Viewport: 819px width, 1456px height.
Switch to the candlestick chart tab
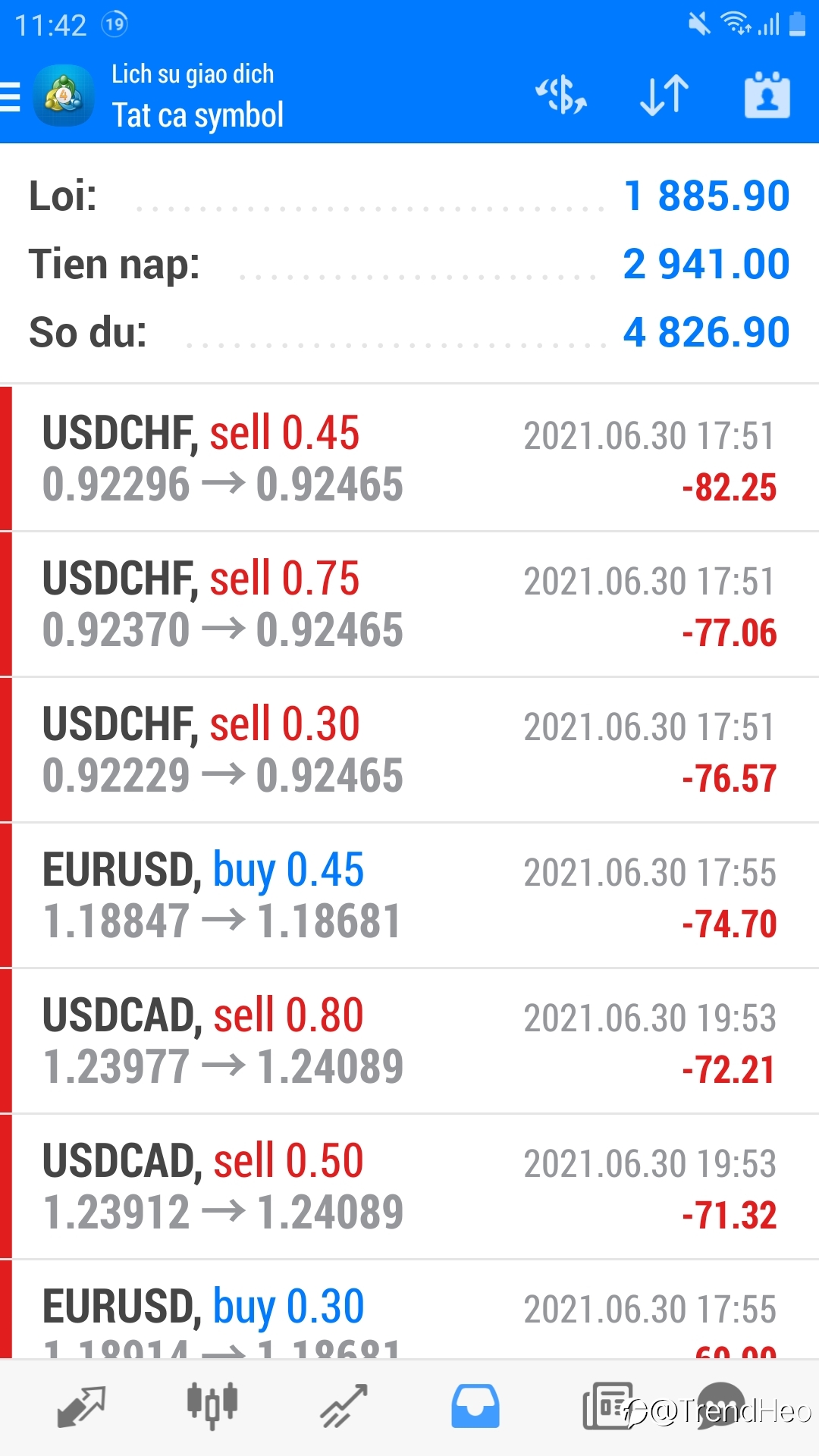point(212,1407)
